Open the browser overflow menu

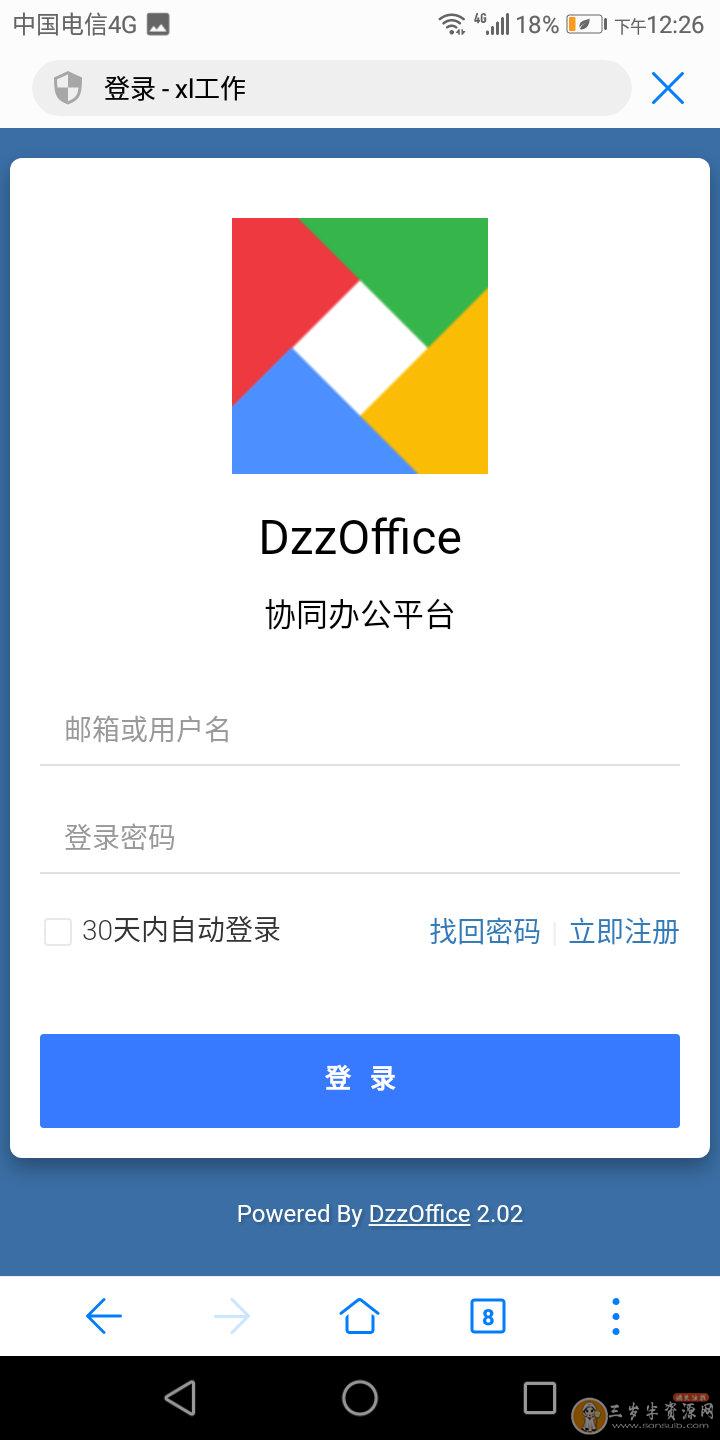pyautogui.click(x=616, y=1316)
